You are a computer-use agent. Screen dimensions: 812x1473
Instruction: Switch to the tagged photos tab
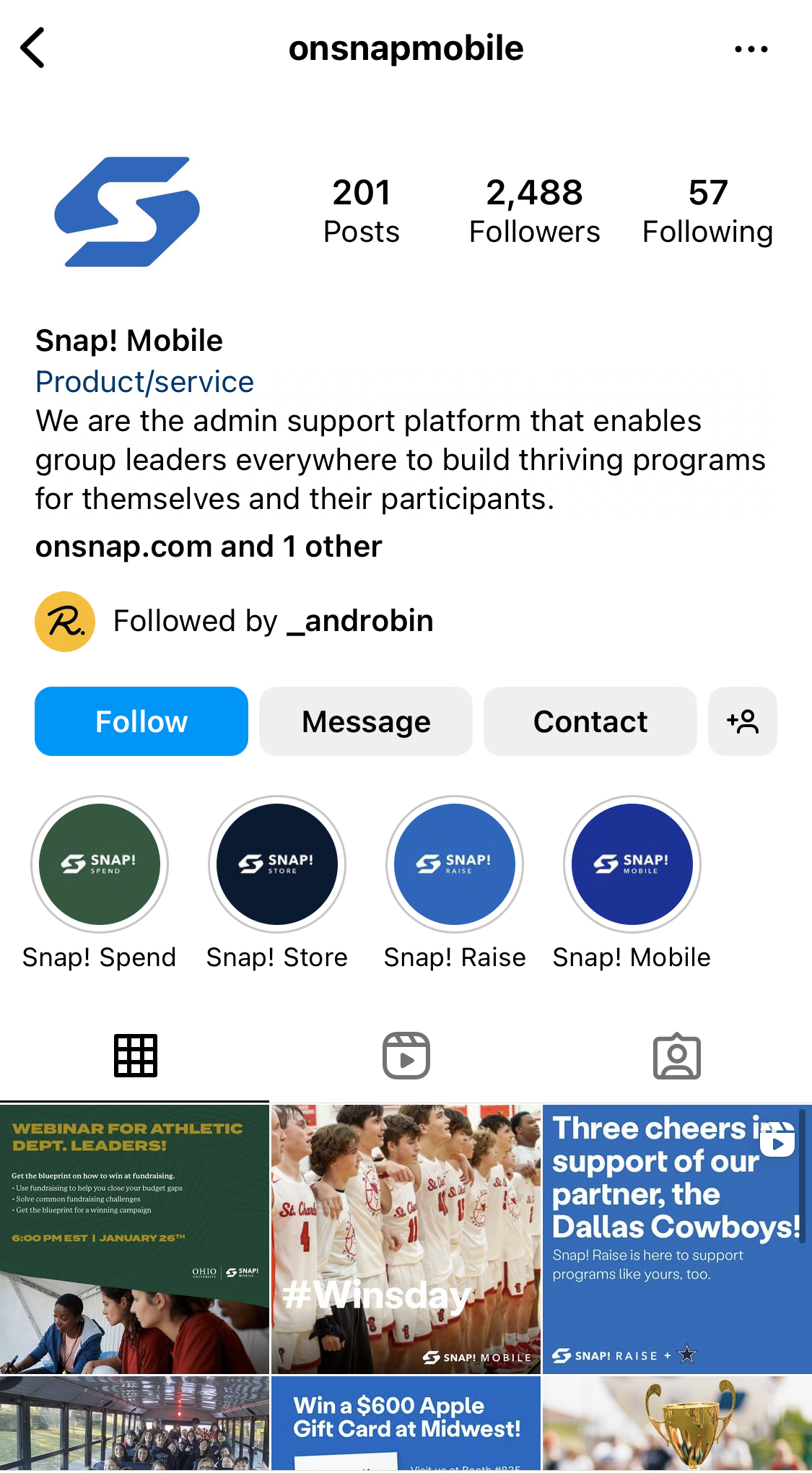click(x=676, y=1056)
